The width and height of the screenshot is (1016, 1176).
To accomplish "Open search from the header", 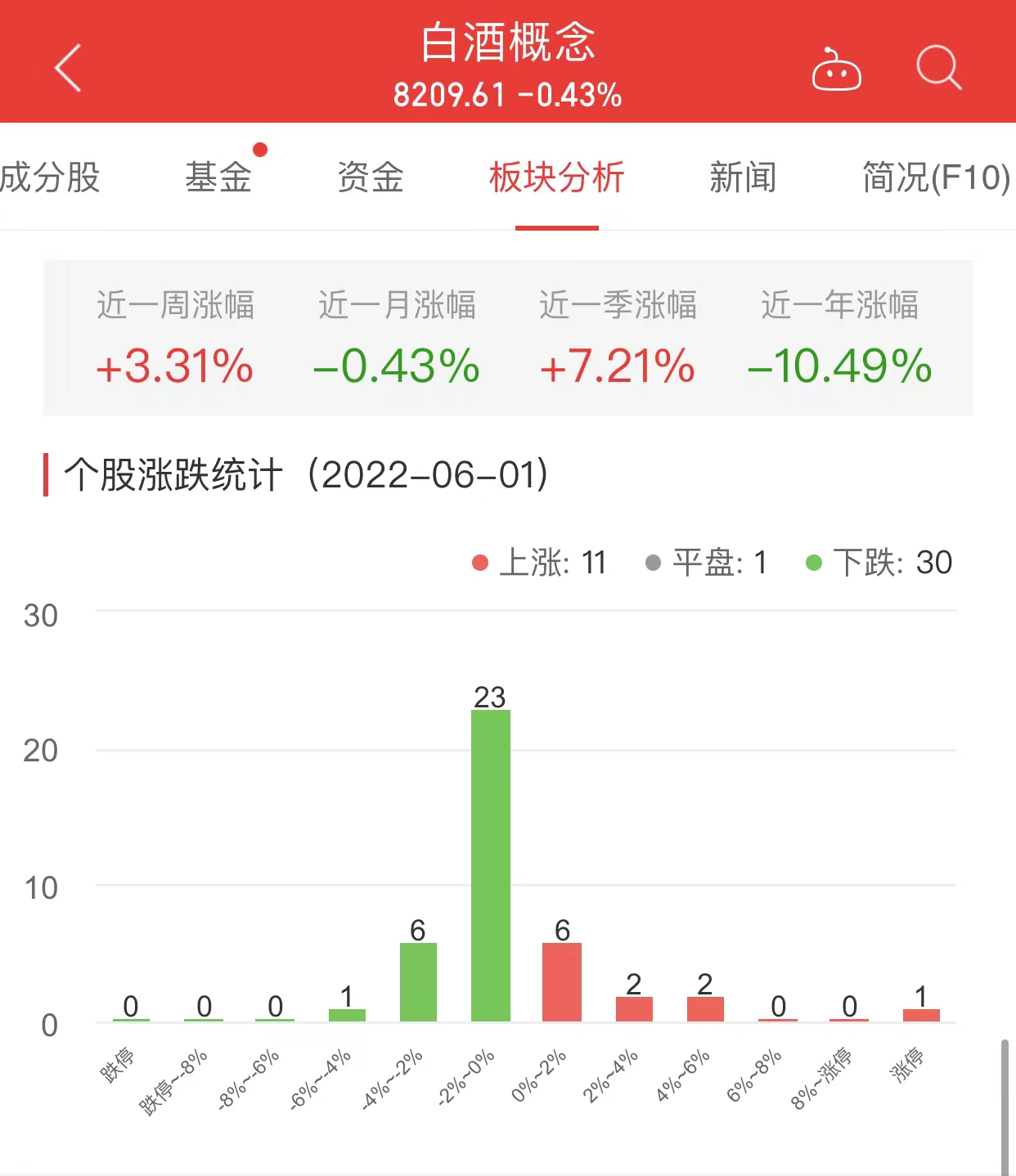I will (938, 68).
